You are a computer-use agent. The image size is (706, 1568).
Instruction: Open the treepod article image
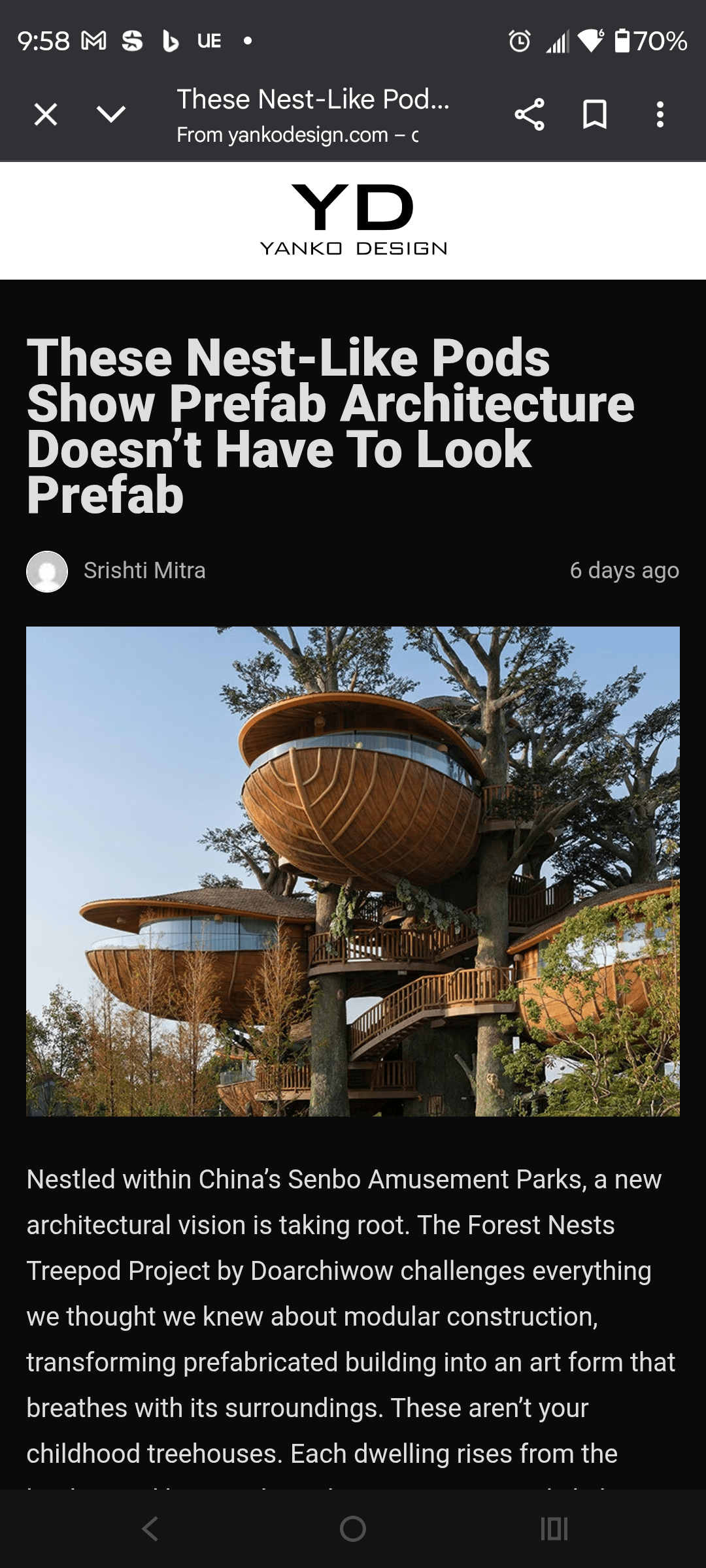click(x=353, y=872)
